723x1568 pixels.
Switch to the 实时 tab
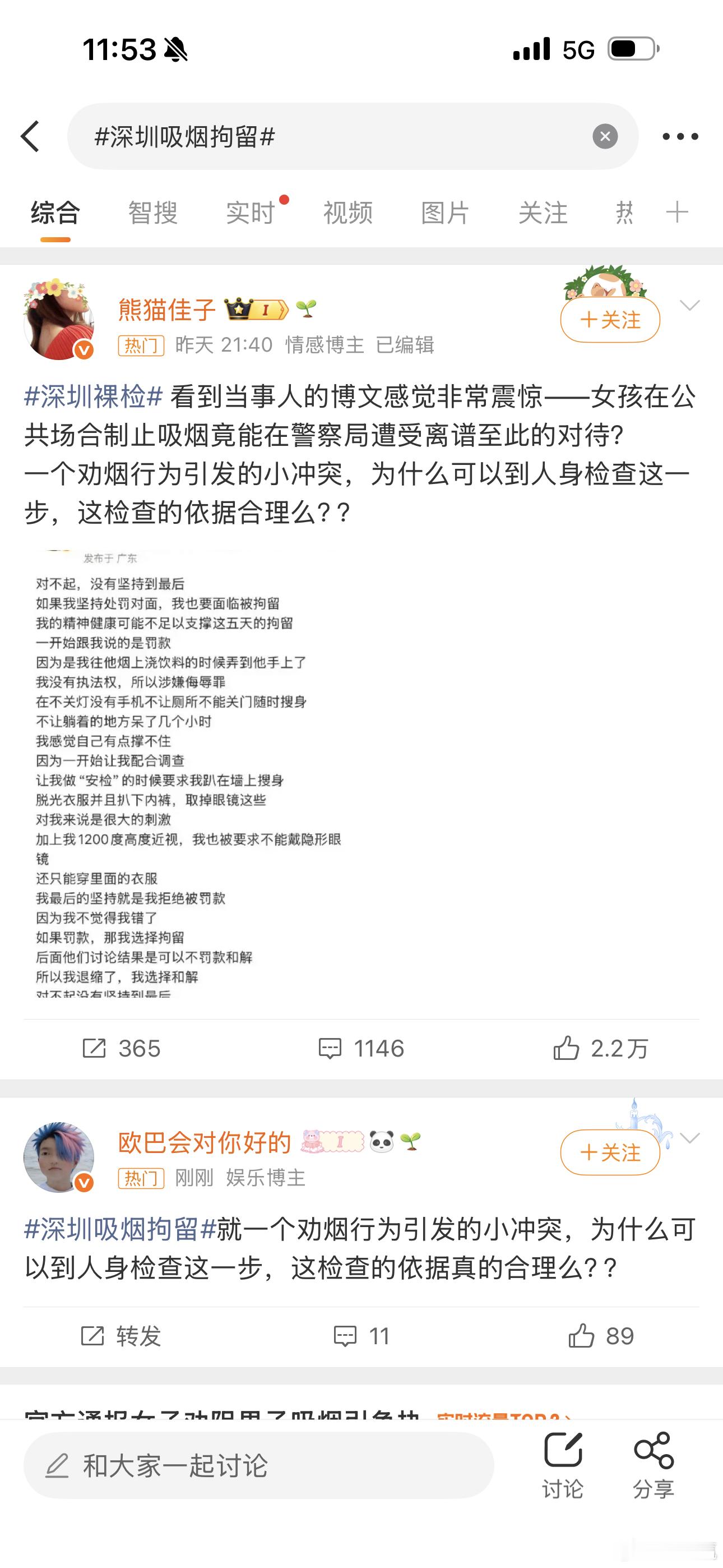tap(250, 213)
